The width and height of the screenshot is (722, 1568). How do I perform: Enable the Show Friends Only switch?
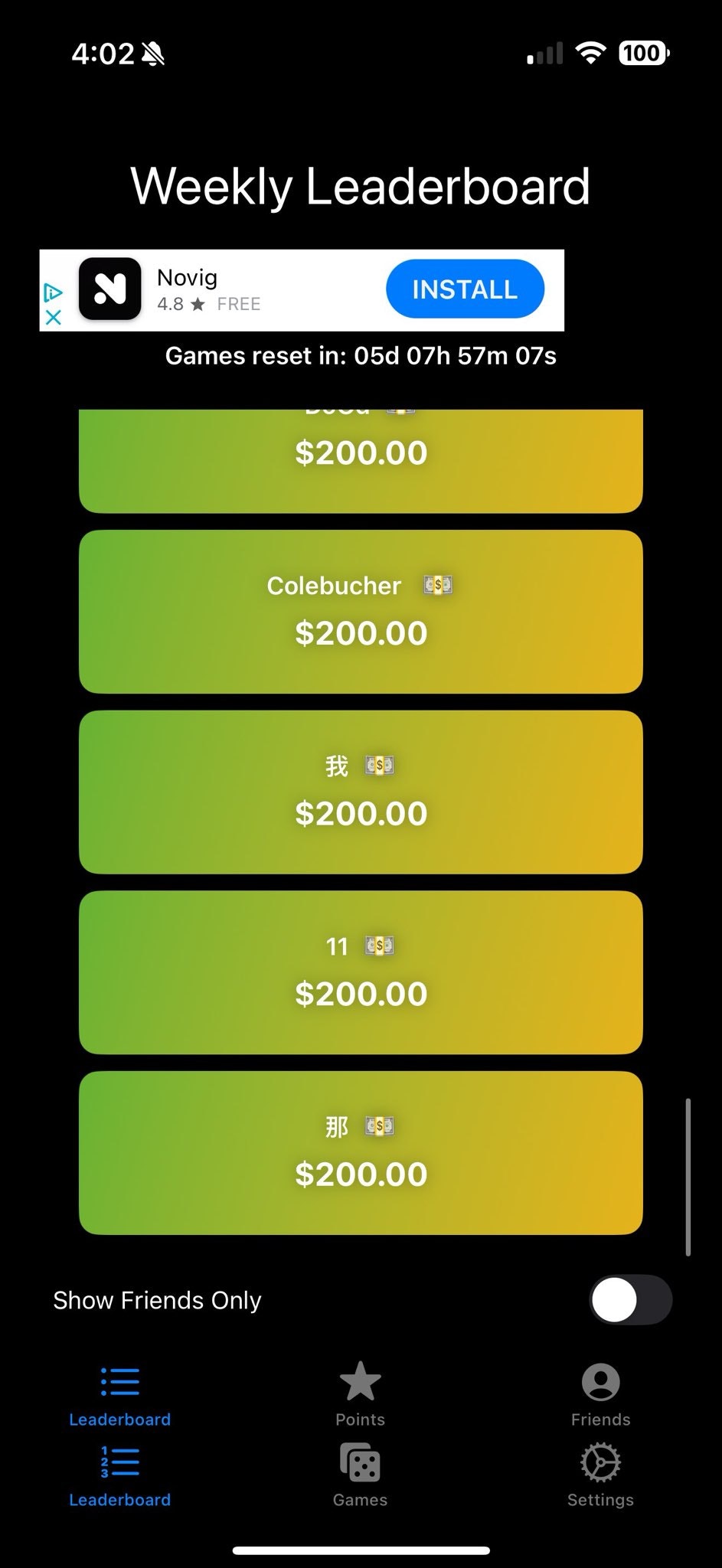pyautogui.click(x=630, y=1299)
